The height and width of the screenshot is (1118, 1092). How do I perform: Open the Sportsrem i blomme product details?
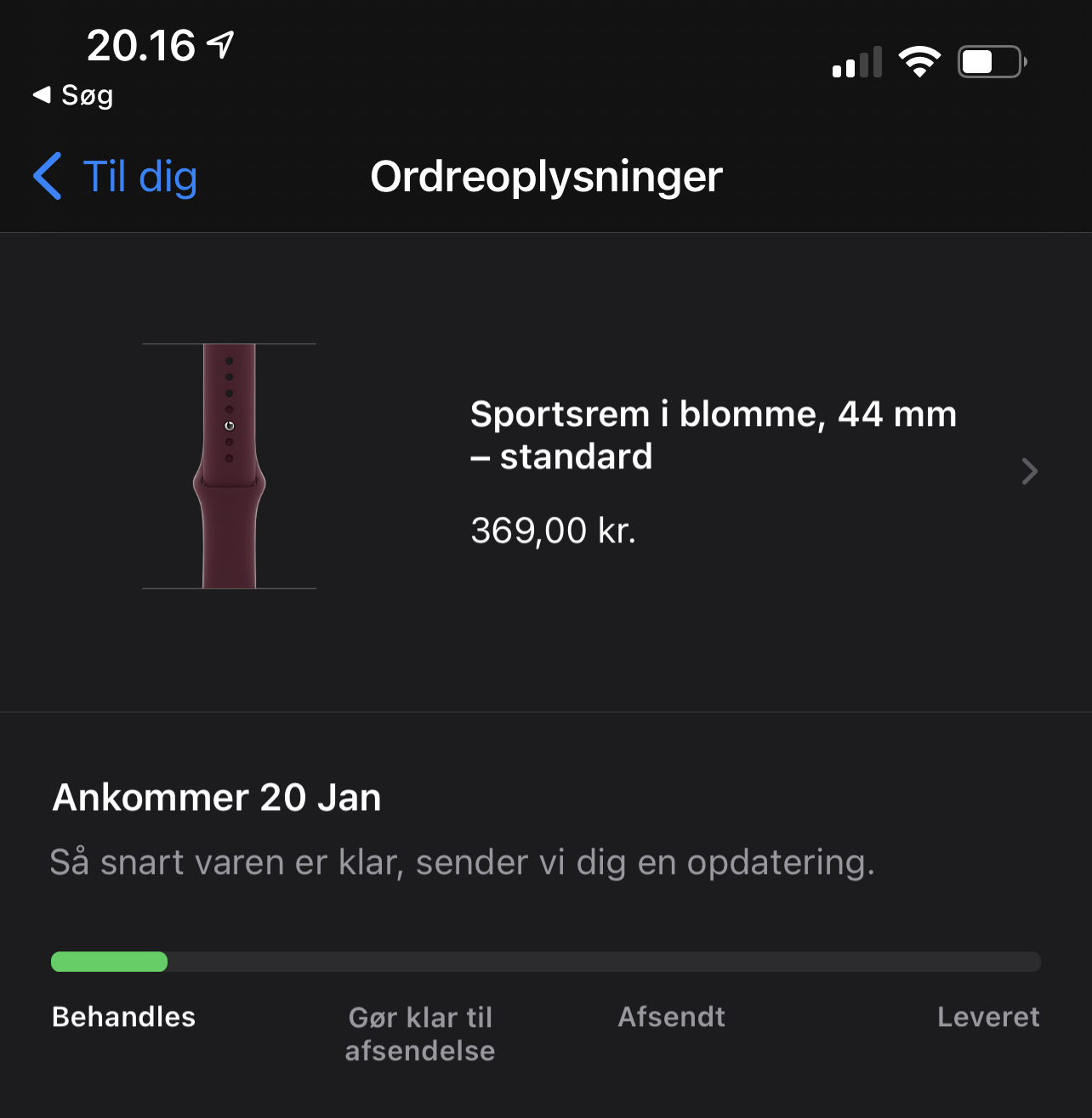[x=713, y=470]
